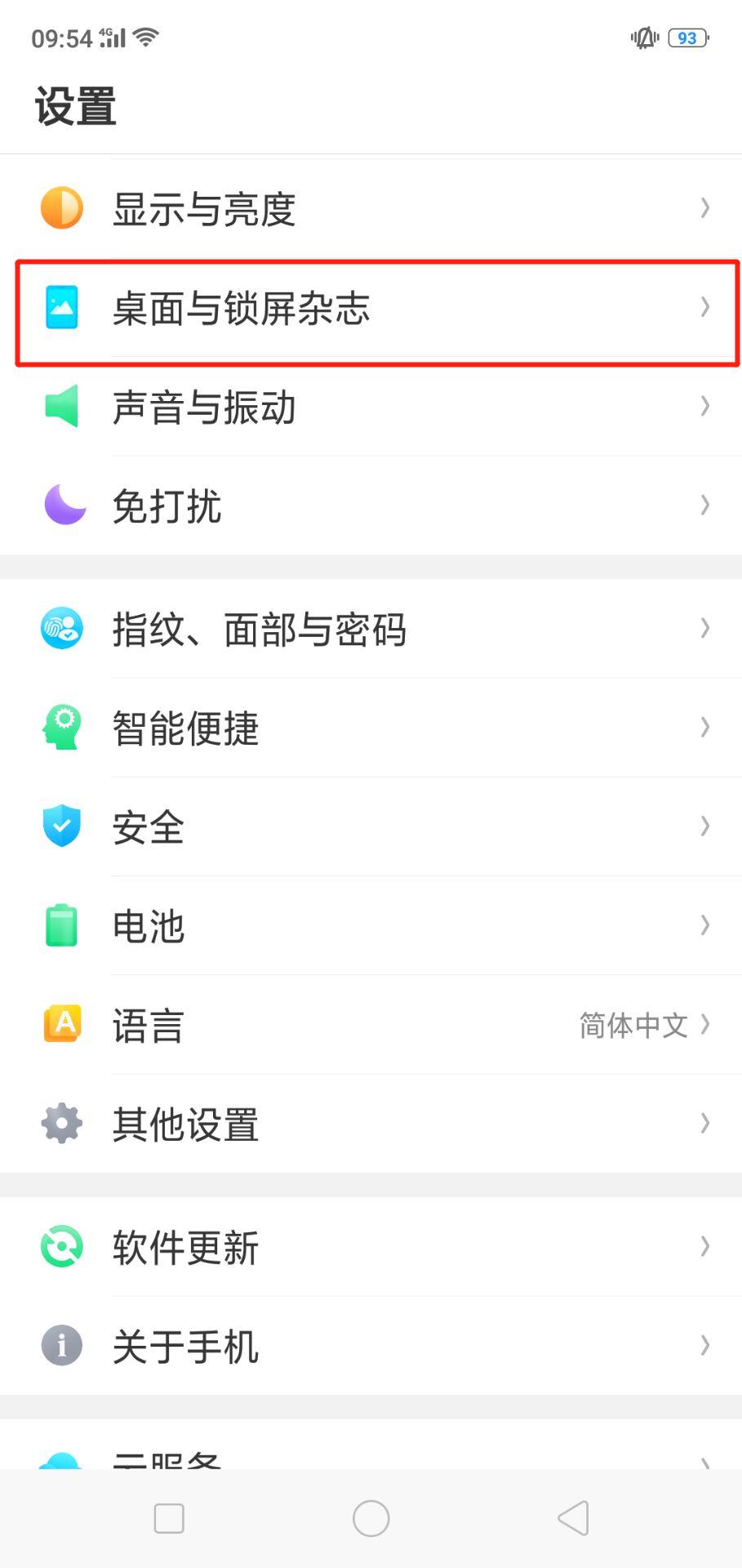Open 其他设置

pos(371,1124)
